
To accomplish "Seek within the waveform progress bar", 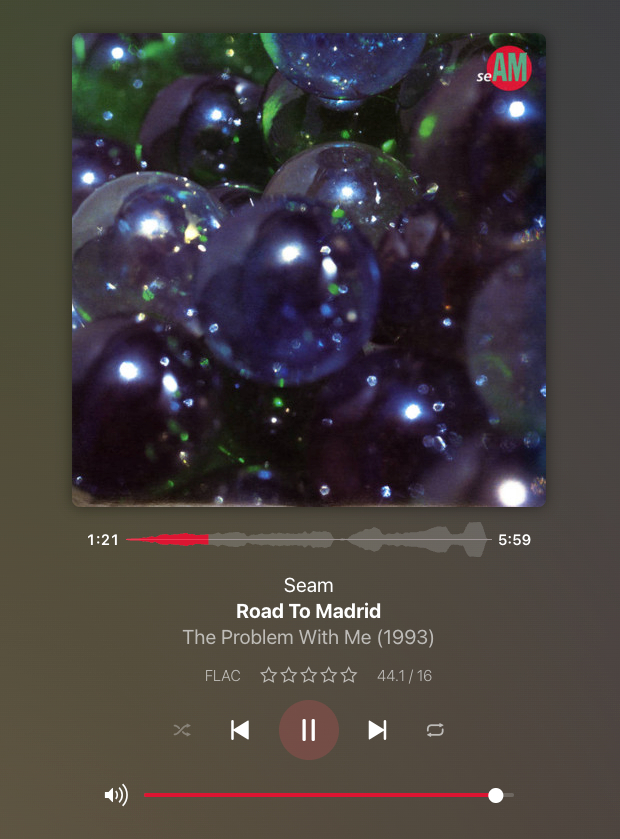I will tap(310, 540).
